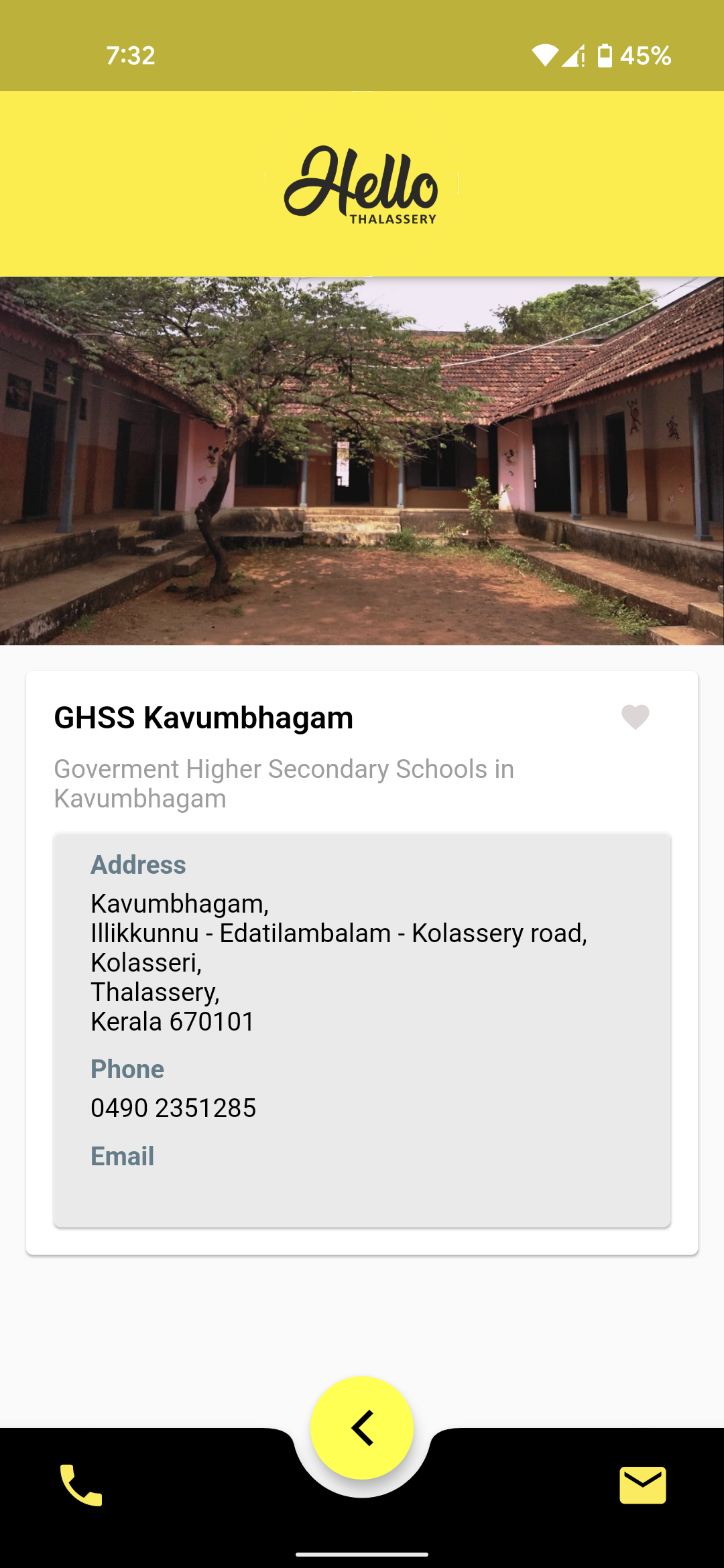Go back using the yellow arrow button

(x=362, y=1427)
